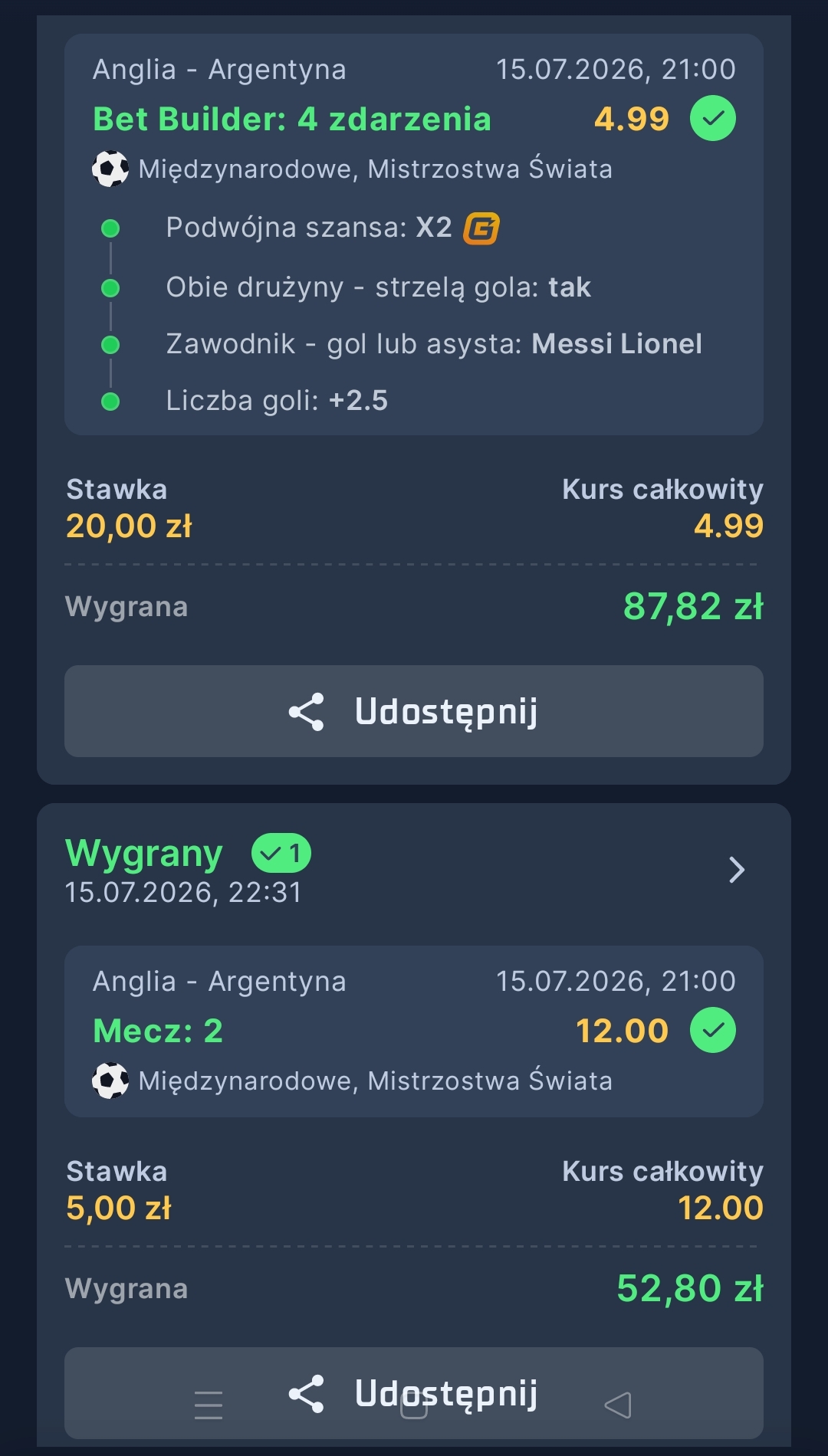Open the Bet Builder 4 zdarzenia card

(414, 234)
